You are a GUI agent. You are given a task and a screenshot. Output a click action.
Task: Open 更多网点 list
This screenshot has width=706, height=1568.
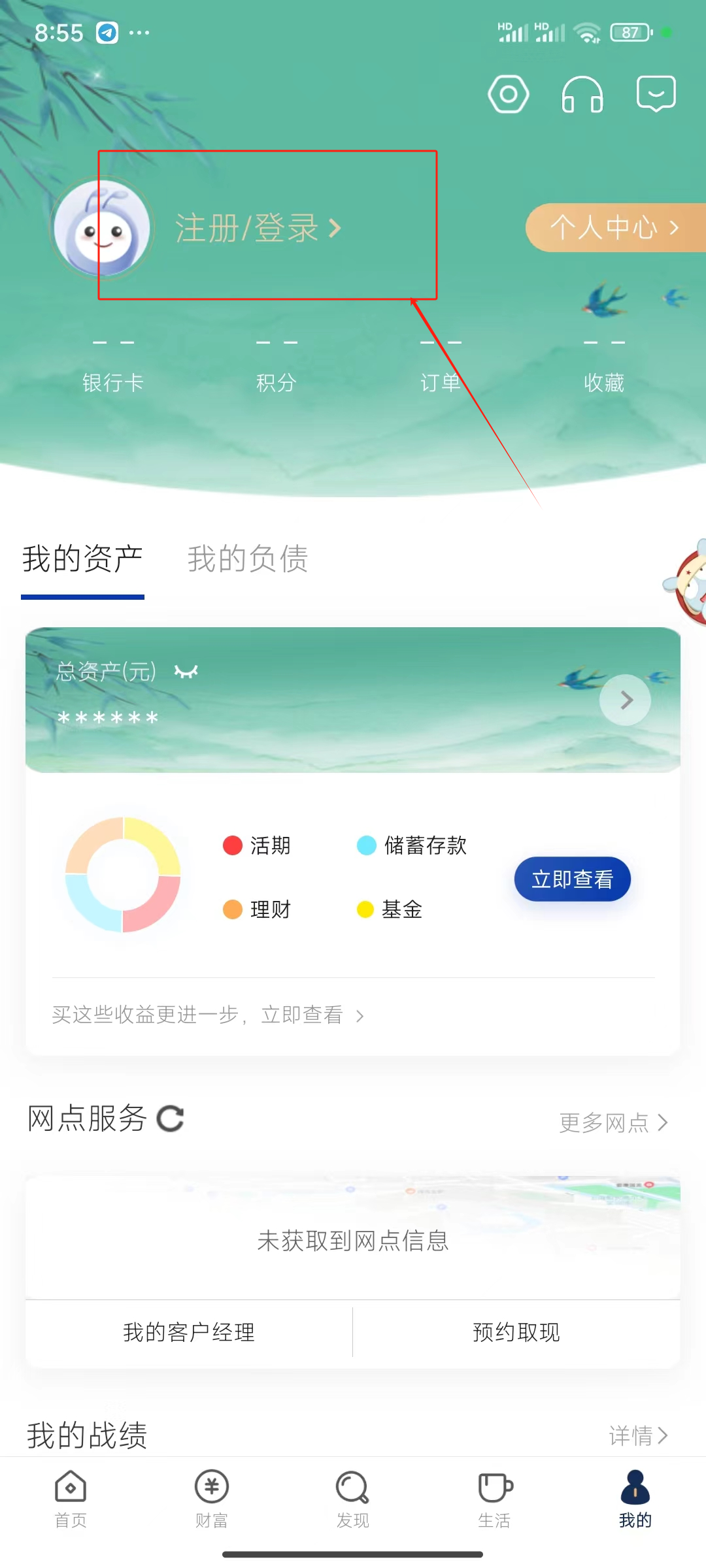click(x=613, y=1122)
